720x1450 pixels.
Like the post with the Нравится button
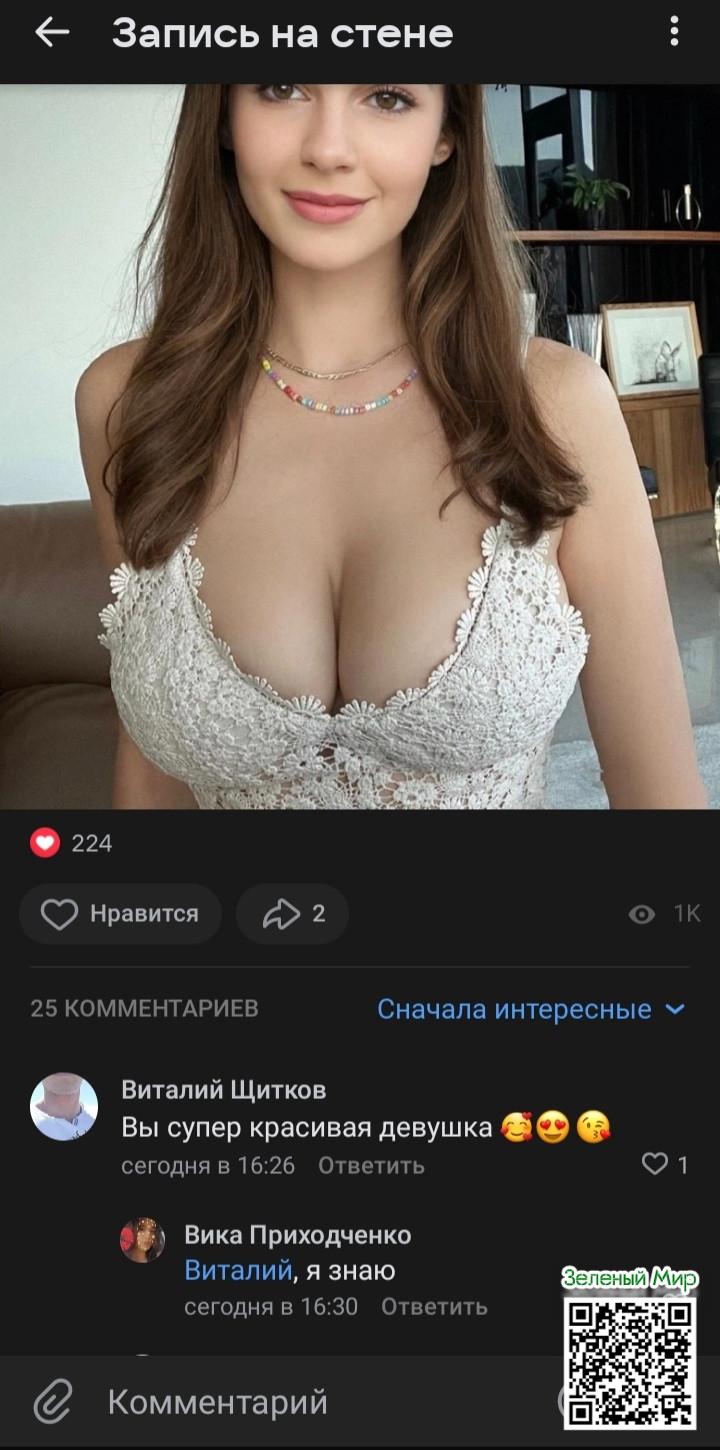[x=120, y=913]
